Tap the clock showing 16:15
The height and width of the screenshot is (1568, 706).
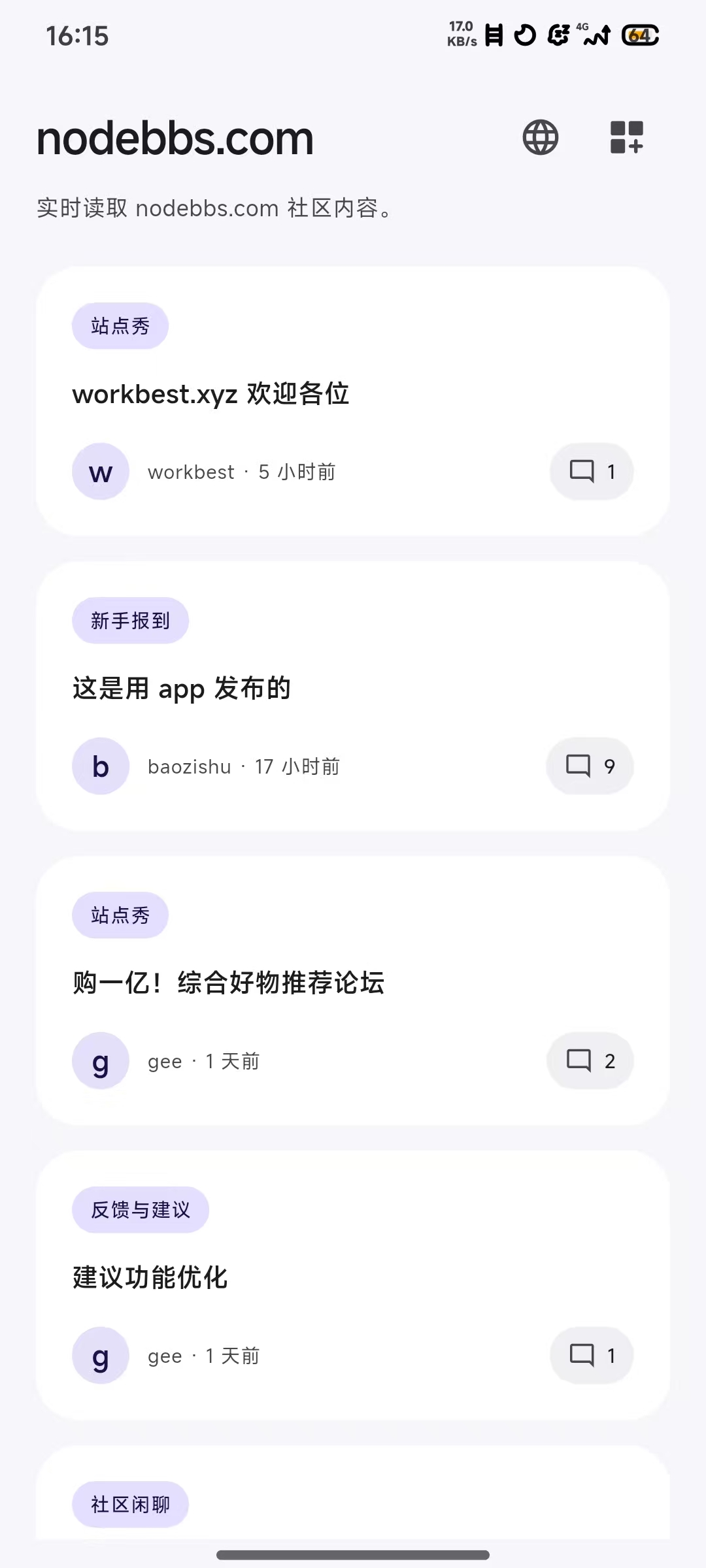[x=76, y=37]
